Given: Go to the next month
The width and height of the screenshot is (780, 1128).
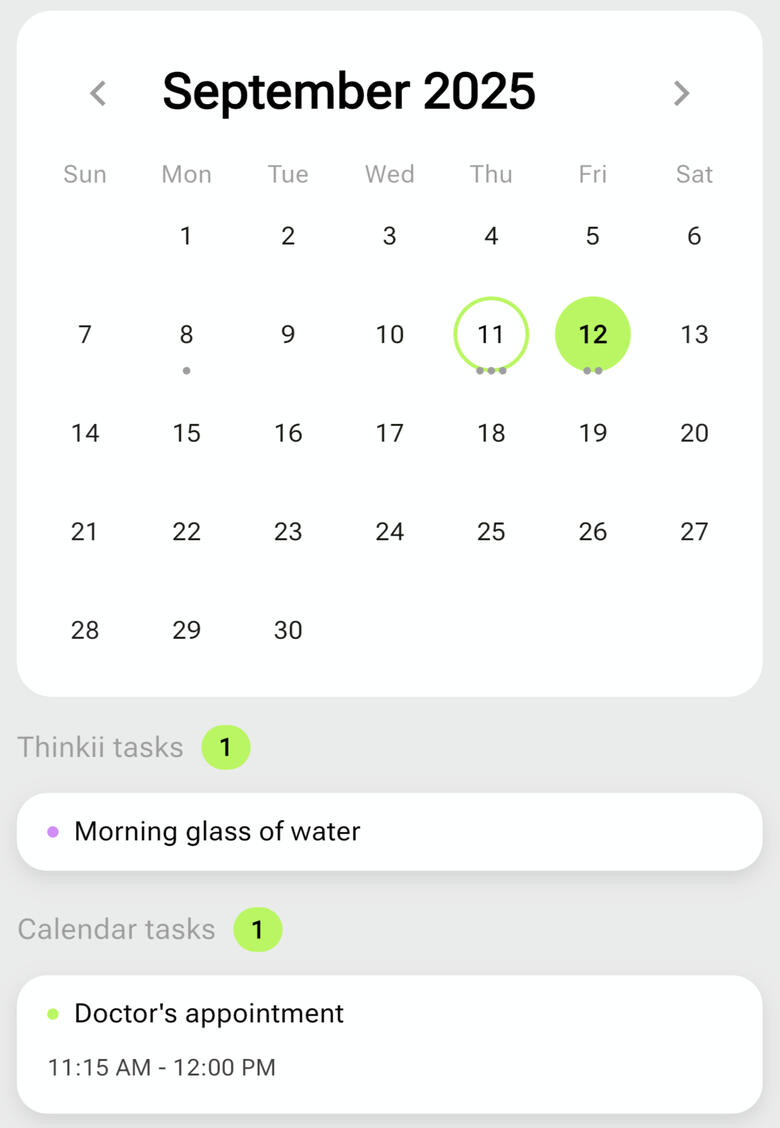Looking at the screenshot, I should click(681, 93).
